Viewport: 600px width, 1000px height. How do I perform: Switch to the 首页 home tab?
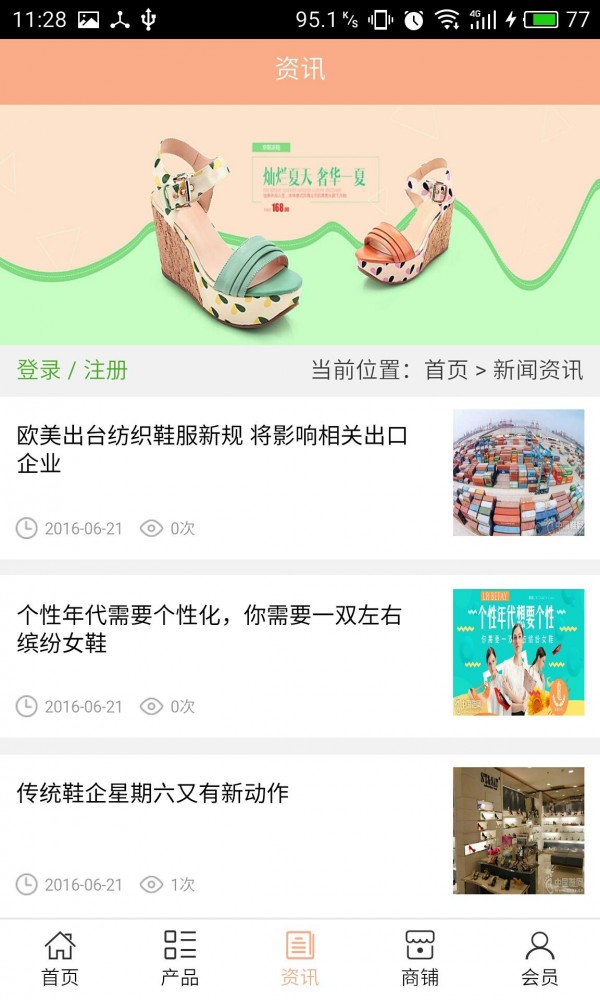coord(60,959)
